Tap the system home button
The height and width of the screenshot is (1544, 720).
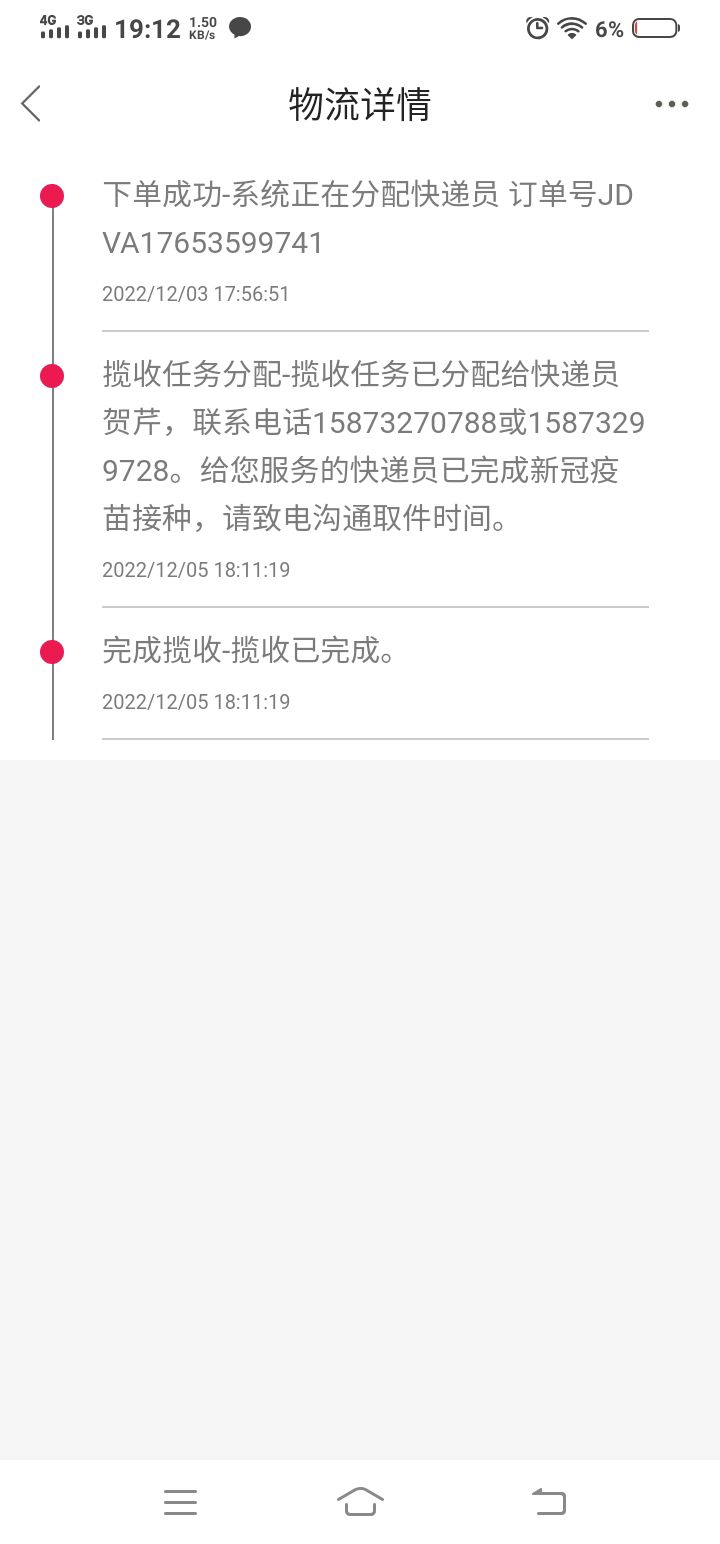[x=360, y=1501]
